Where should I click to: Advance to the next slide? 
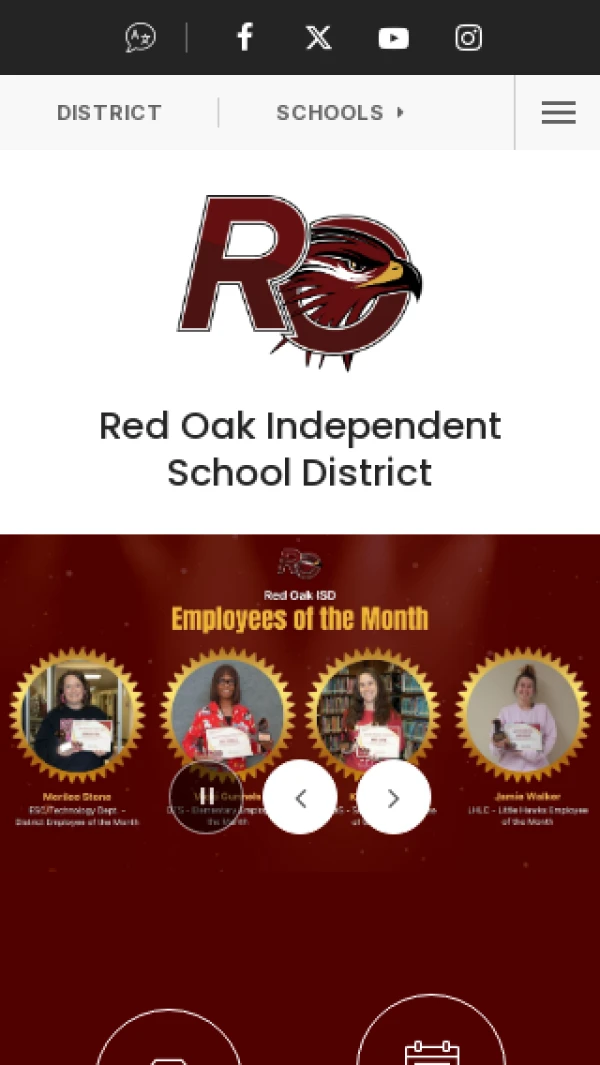[x=393, y=797]
